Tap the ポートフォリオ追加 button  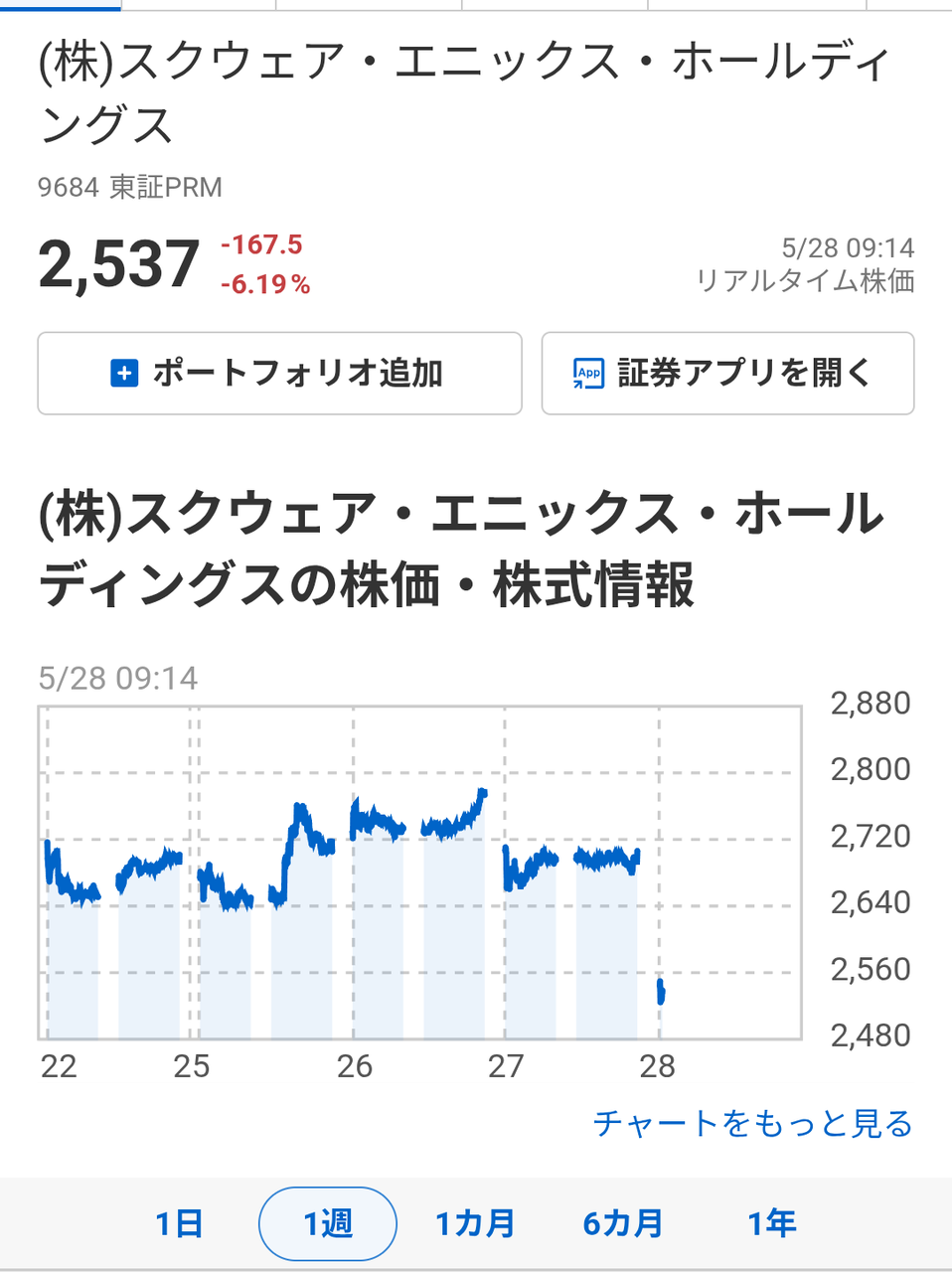(x=279, y=373)
